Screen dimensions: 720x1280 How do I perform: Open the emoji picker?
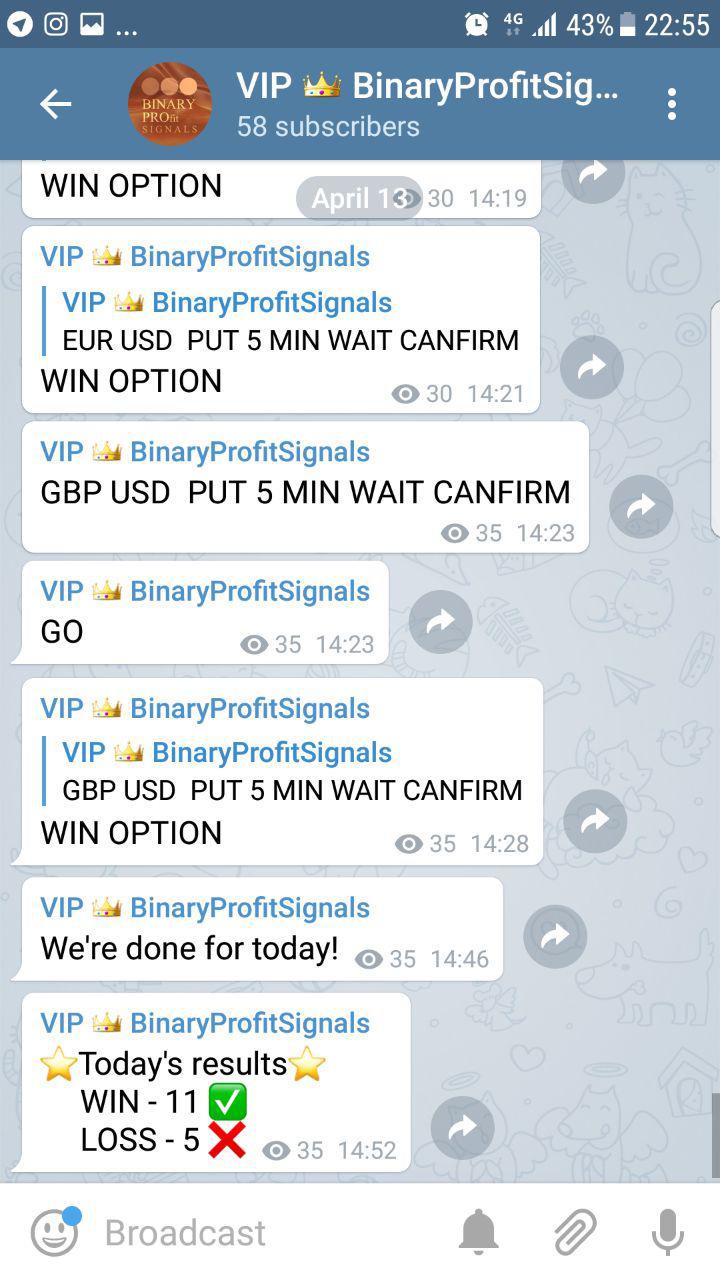(x=54, y=1232)
